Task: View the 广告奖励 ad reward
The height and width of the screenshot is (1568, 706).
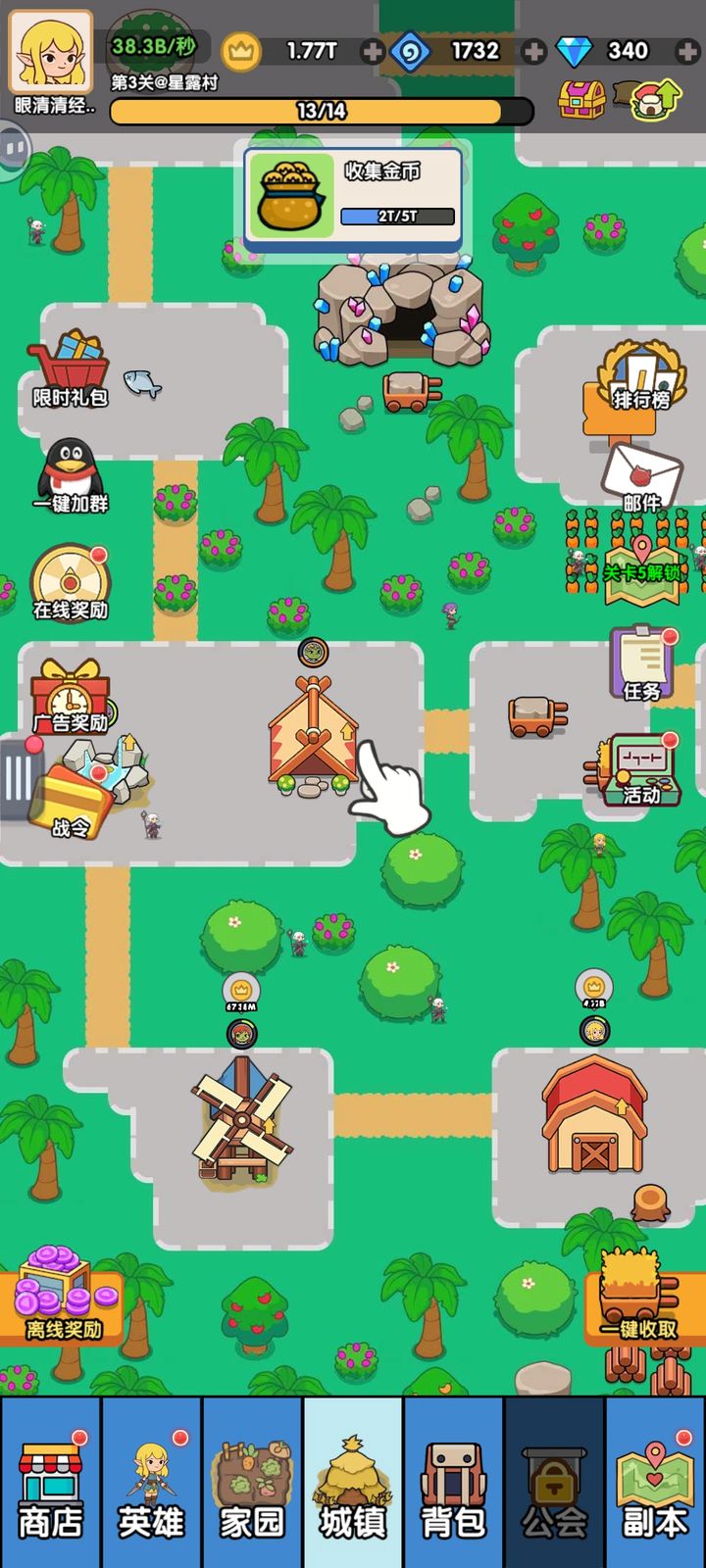Action: [x=70, y=696]
